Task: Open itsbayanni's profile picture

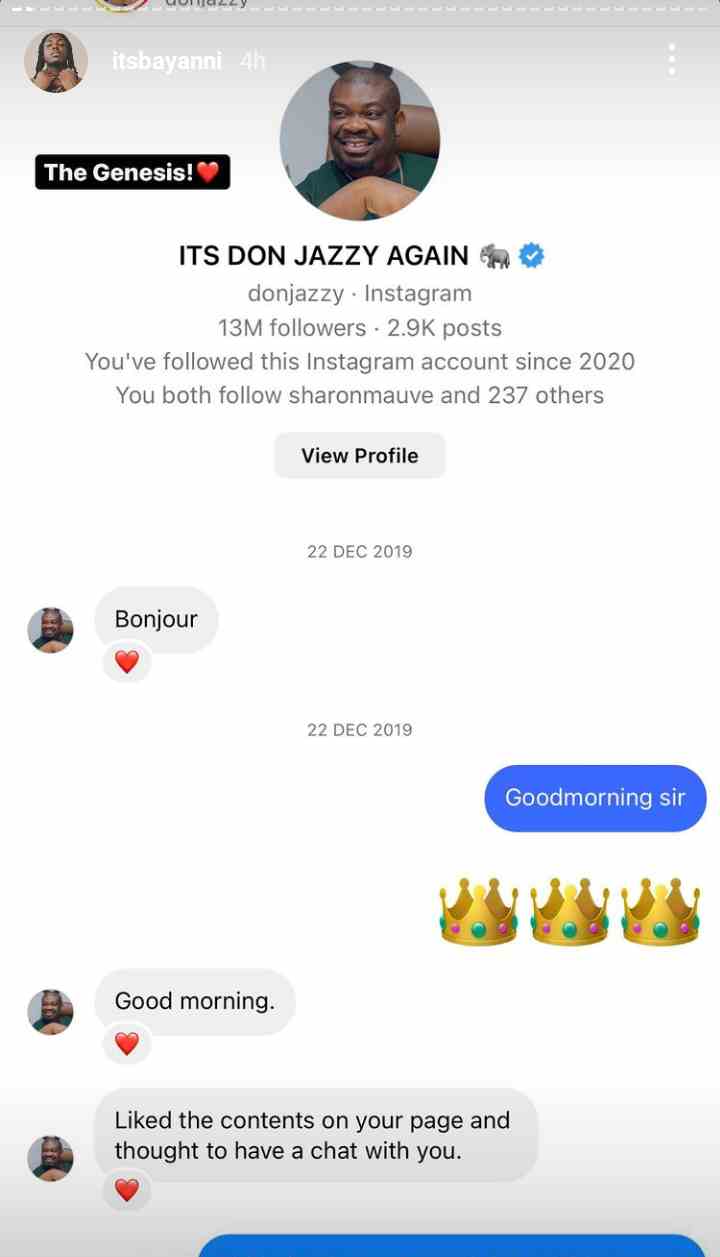Action: click(x=56, y=61)
